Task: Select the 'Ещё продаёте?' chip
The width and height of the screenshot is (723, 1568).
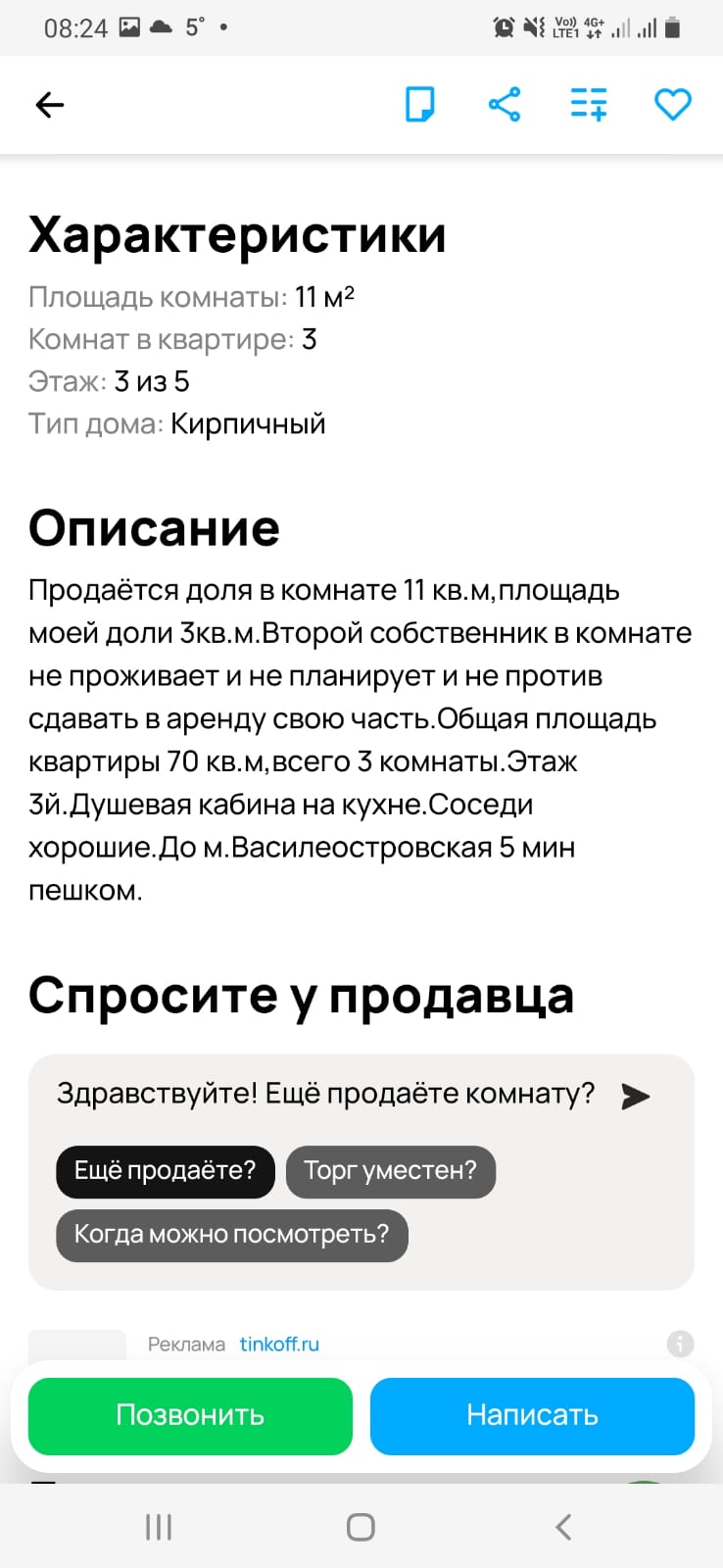Action: click(165, 1171)
